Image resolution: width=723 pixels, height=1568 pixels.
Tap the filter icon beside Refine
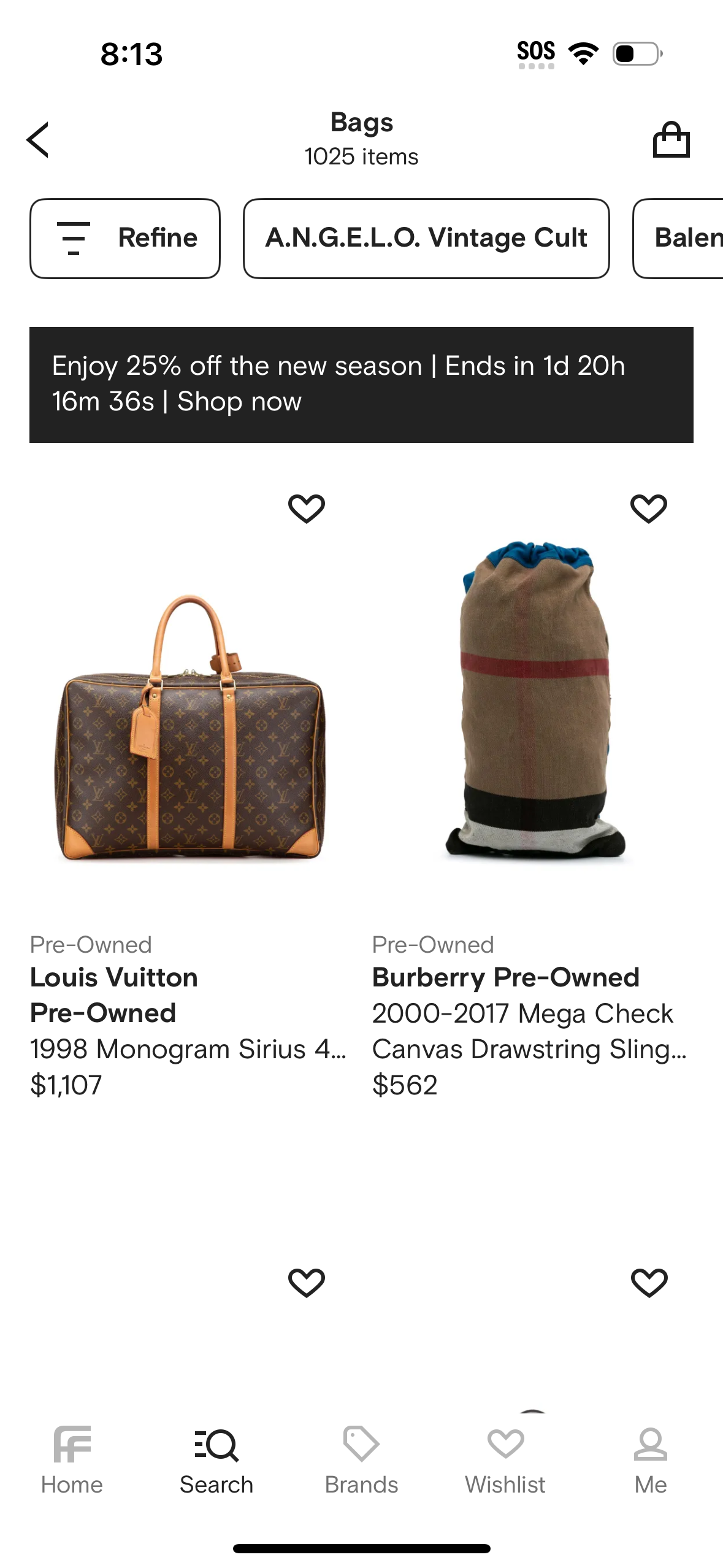[x=73, y=238]
